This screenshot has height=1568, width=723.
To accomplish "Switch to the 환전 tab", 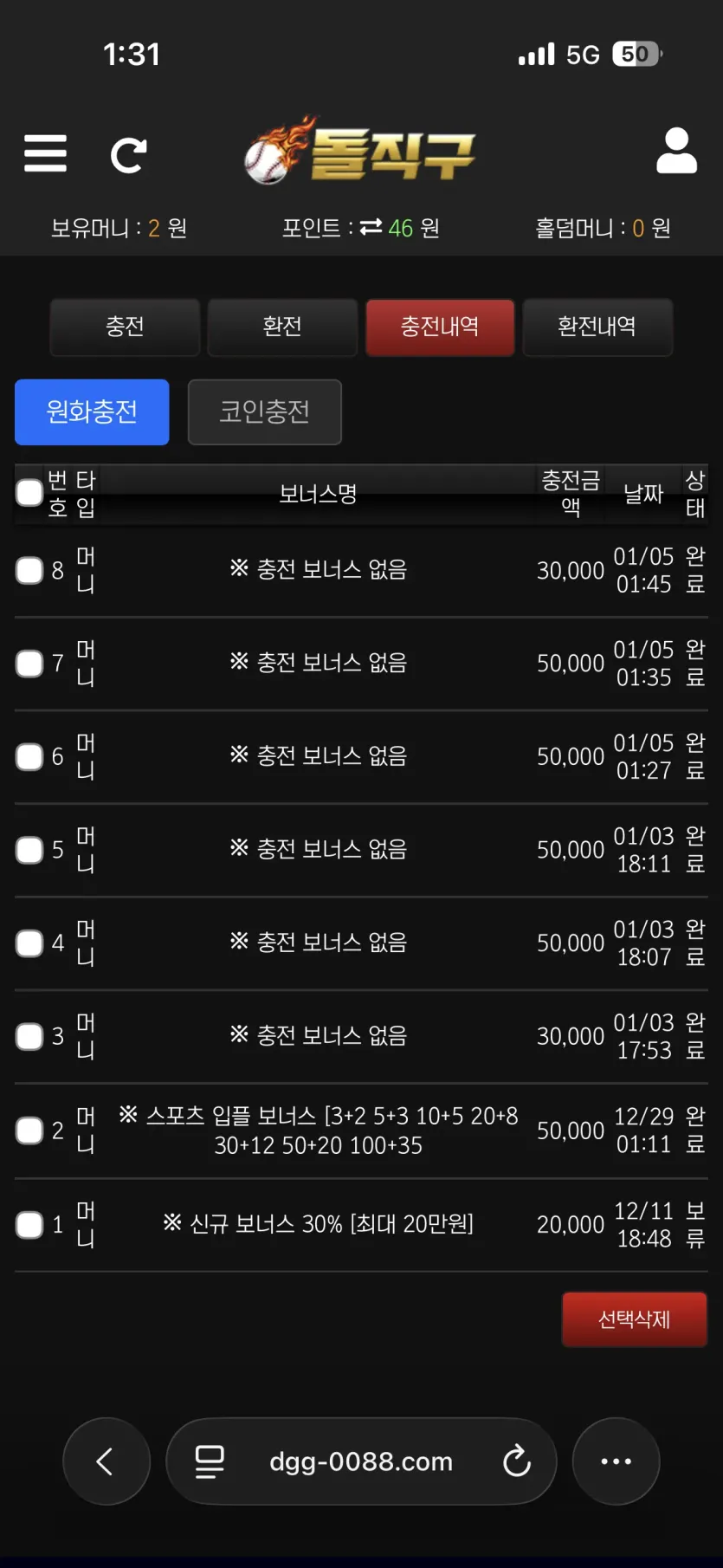I will coord(282,327).
